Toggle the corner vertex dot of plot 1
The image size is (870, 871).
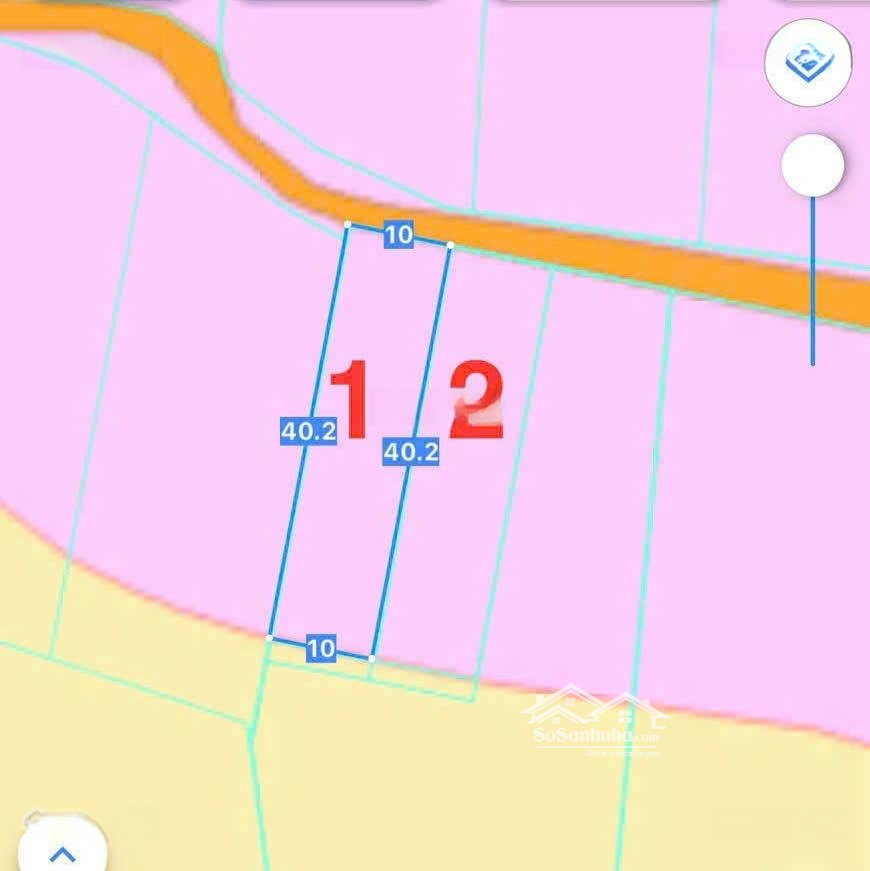coord(347,224)
